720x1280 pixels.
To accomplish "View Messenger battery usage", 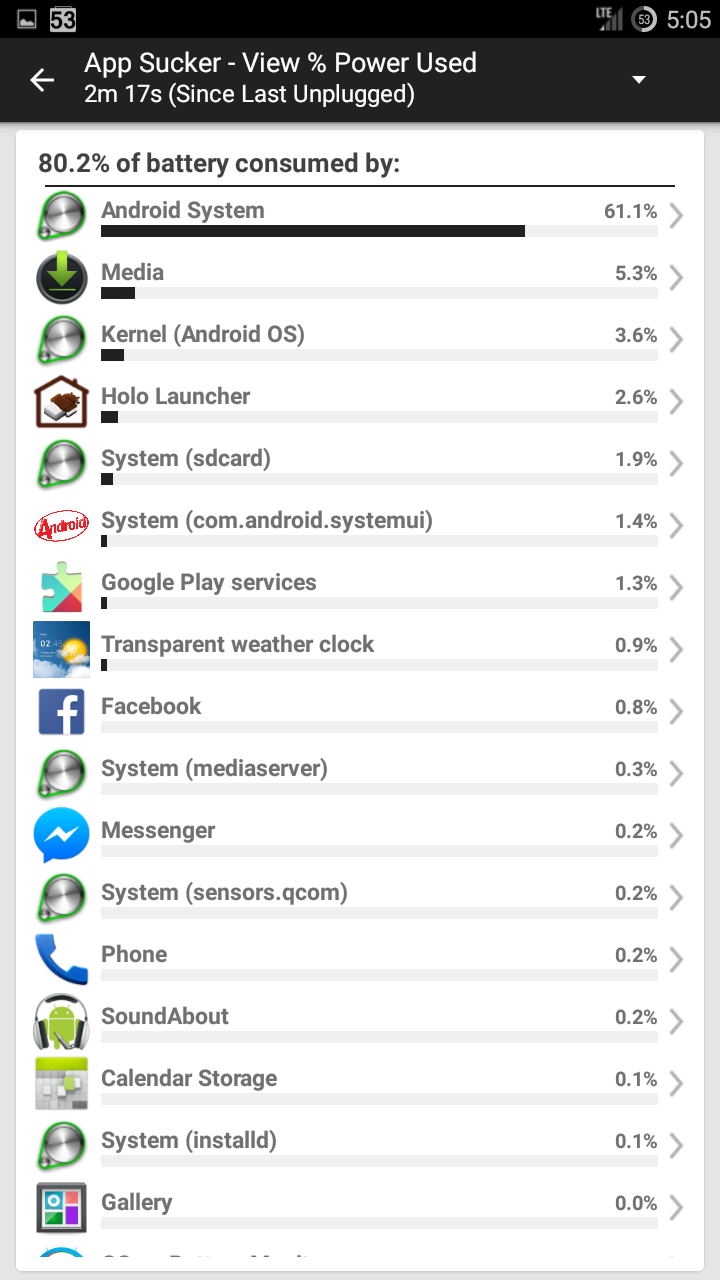I will (x=360, y=836).
